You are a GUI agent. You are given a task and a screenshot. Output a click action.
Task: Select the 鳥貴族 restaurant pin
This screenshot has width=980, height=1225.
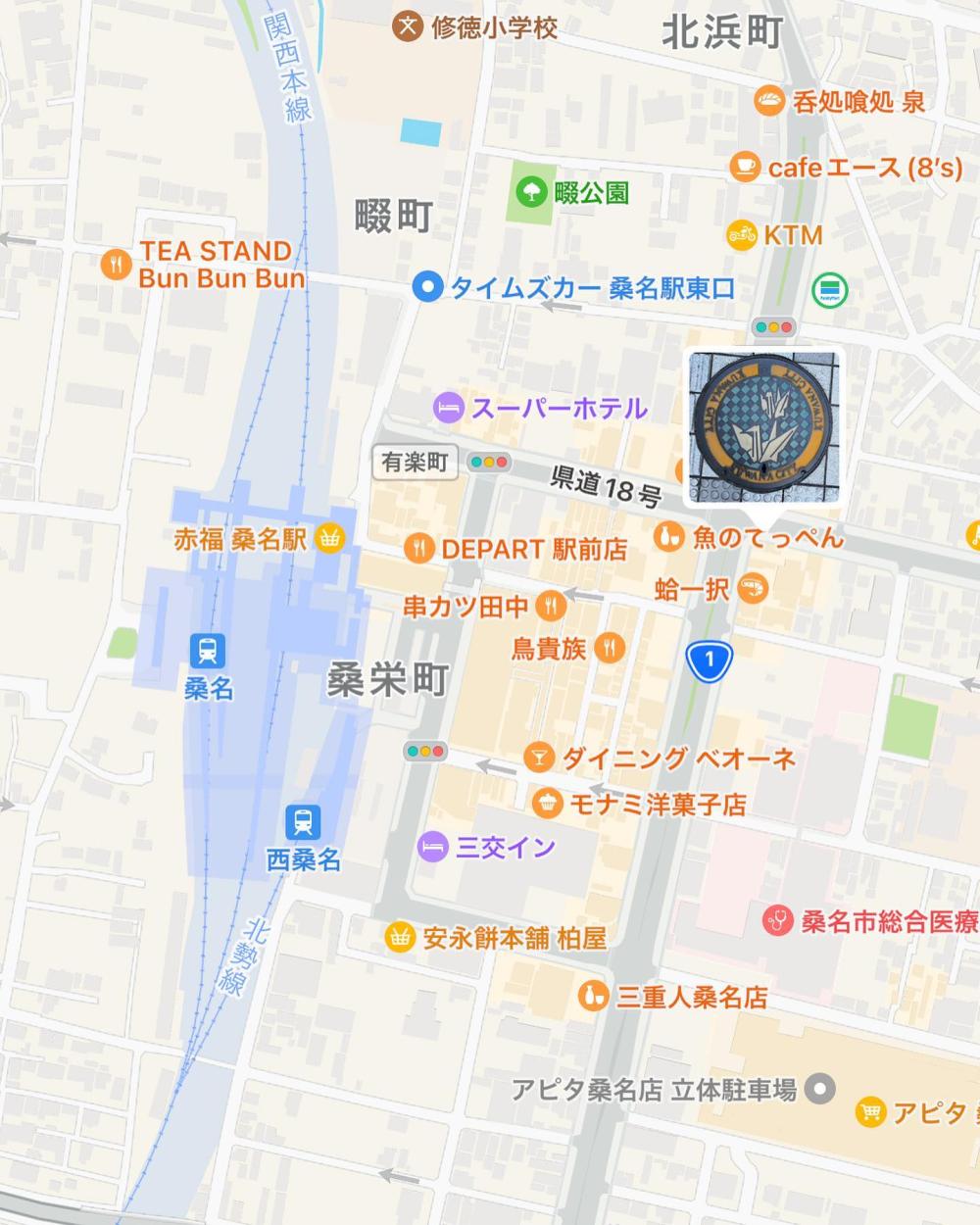609,647
